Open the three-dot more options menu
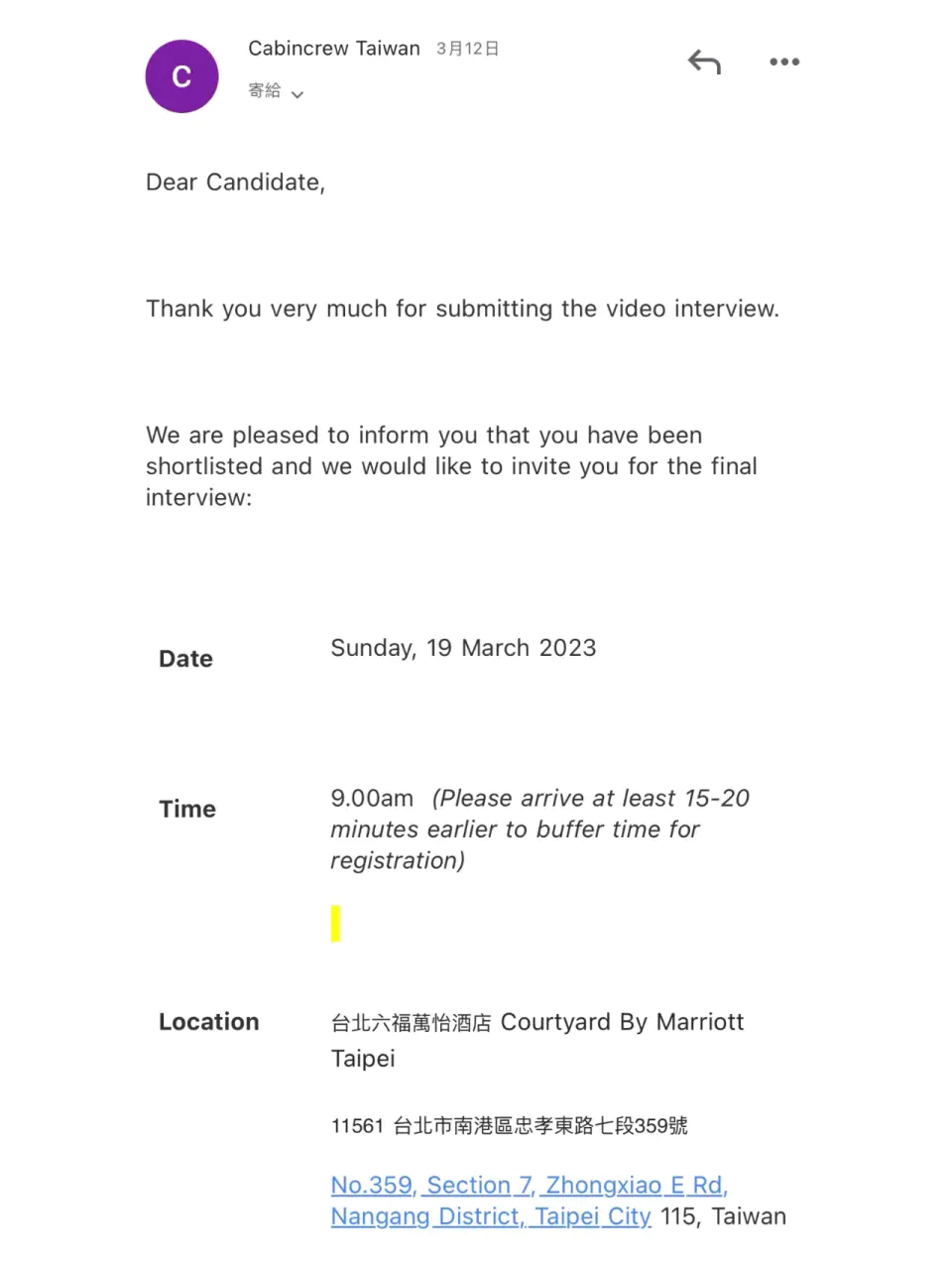 tap(784, 63)
